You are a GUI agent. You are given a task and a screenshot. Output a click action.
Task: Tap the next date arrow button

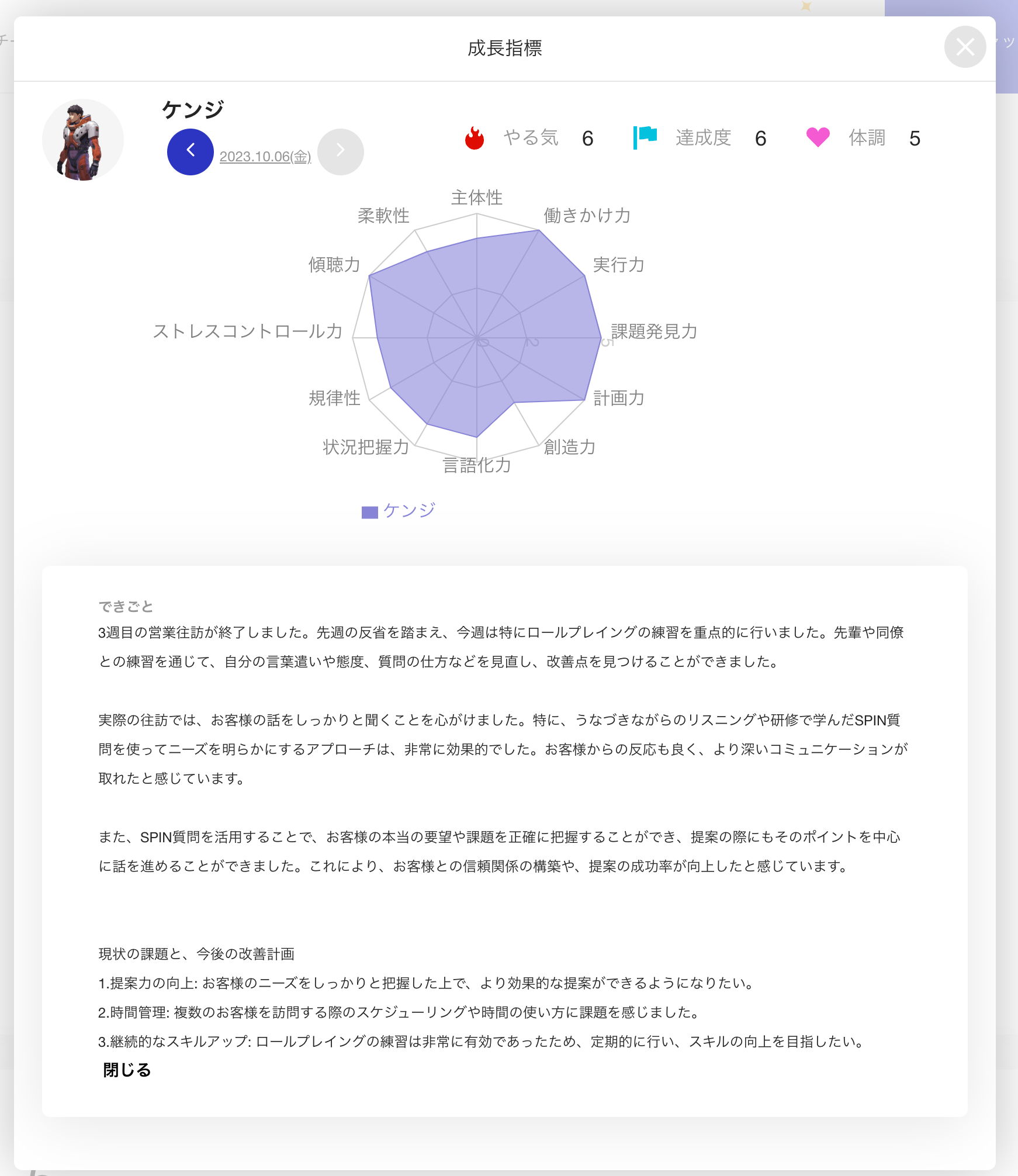[340, 151]
